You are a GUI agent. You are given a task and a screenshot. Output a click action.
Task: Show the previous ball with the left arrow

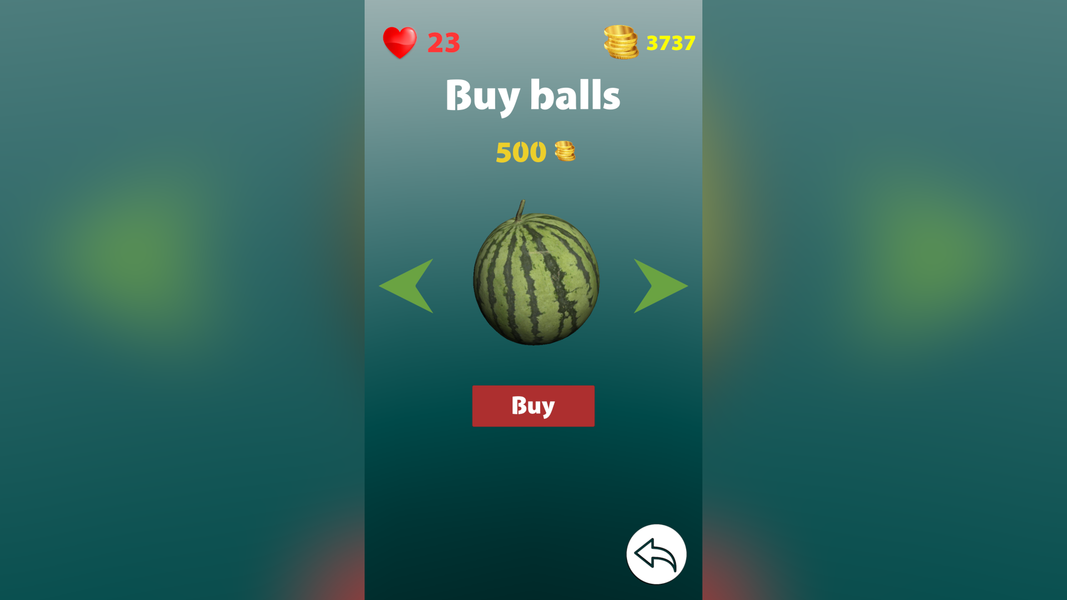410,286
